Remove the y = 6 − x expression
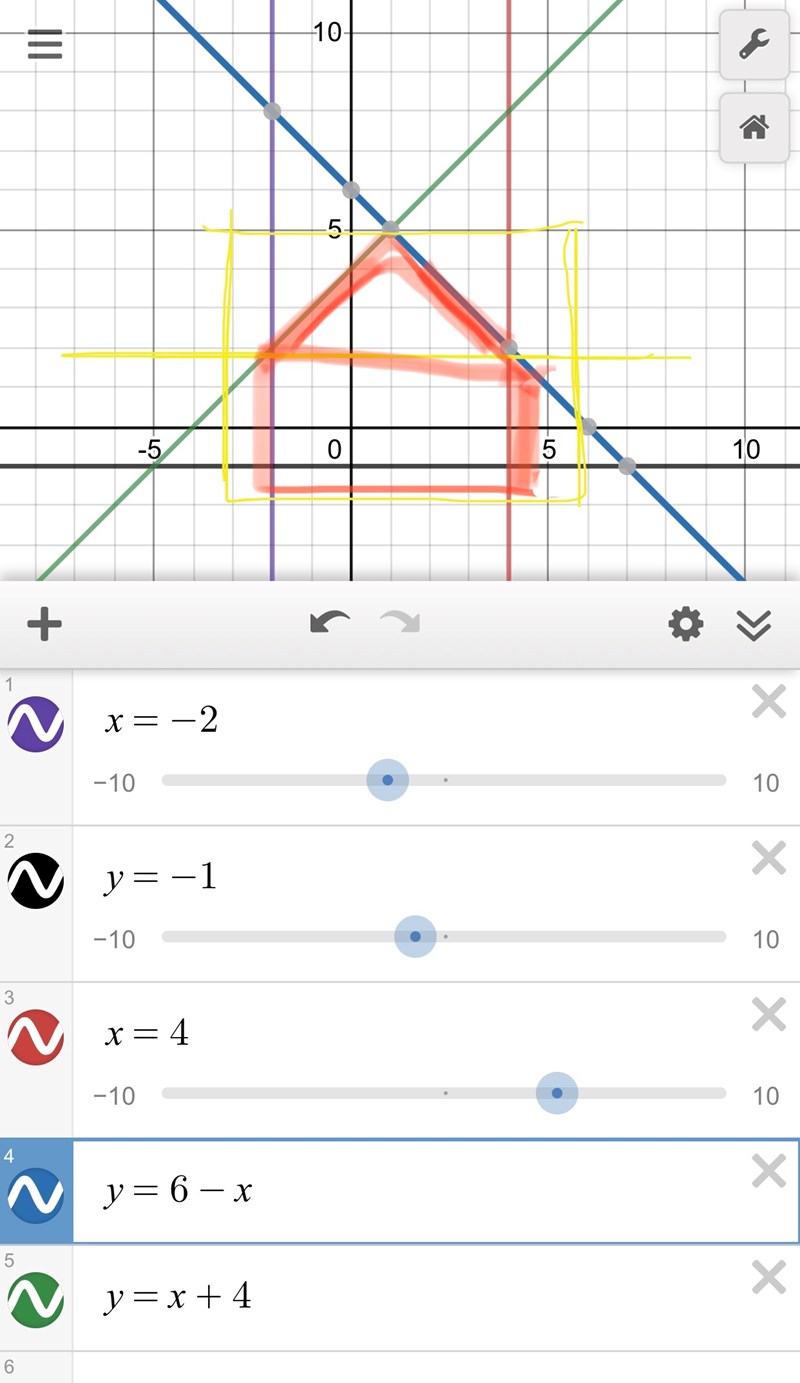The width and height of the screenshot is (800, 1383). (768, 1171)
